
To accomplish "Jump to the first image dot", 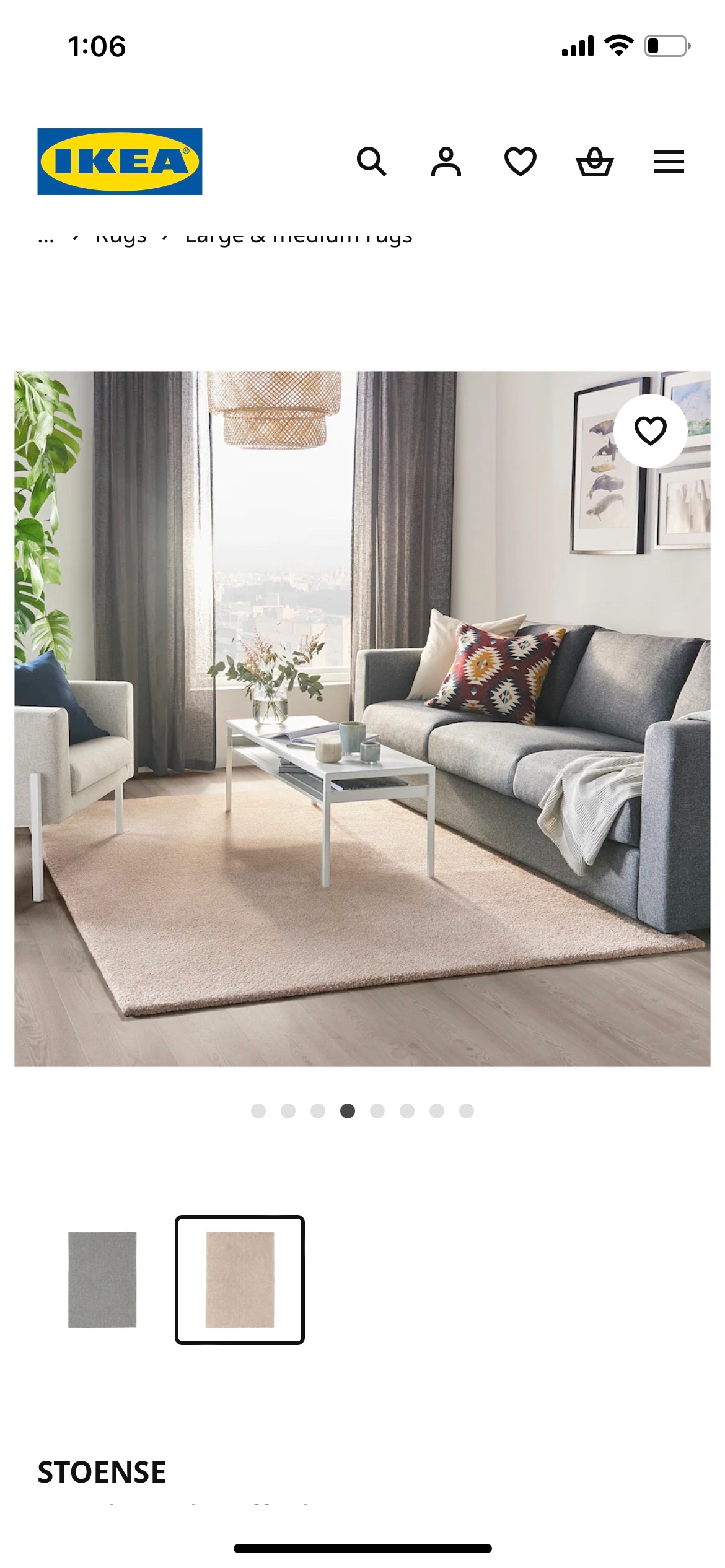I will (x=258, y=1111).
